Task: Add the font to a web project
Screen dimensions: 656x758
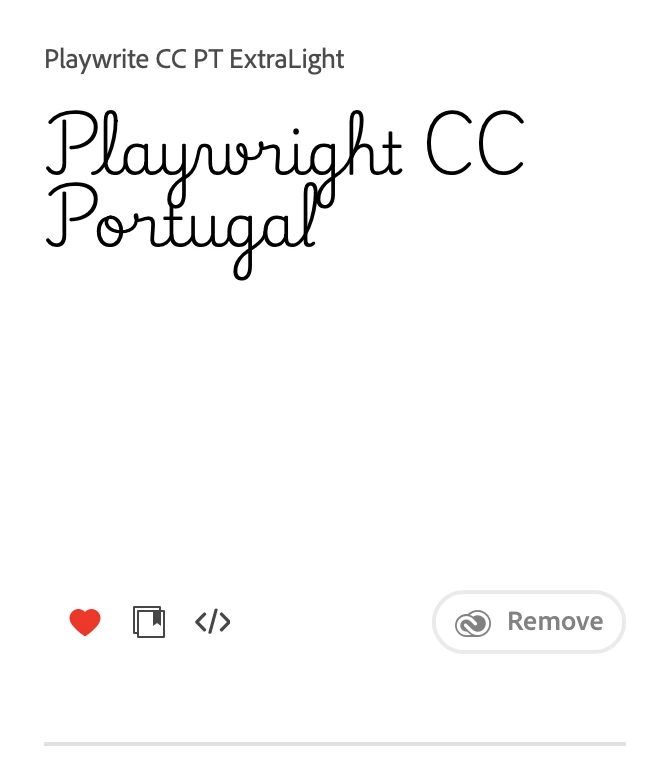Action: (149, 622)
